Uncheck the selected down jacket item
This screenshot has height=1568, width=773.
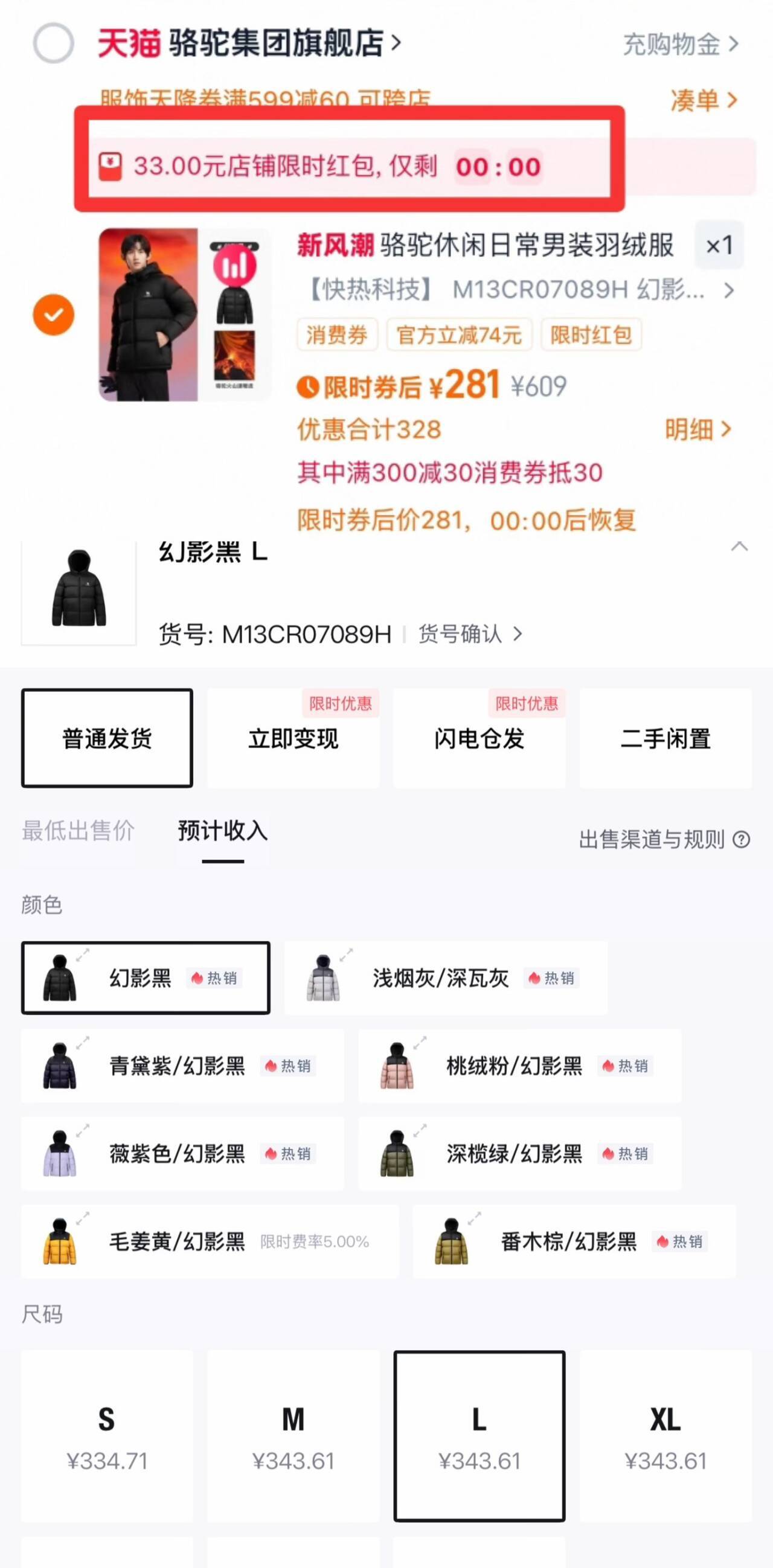tap(53, 315)
